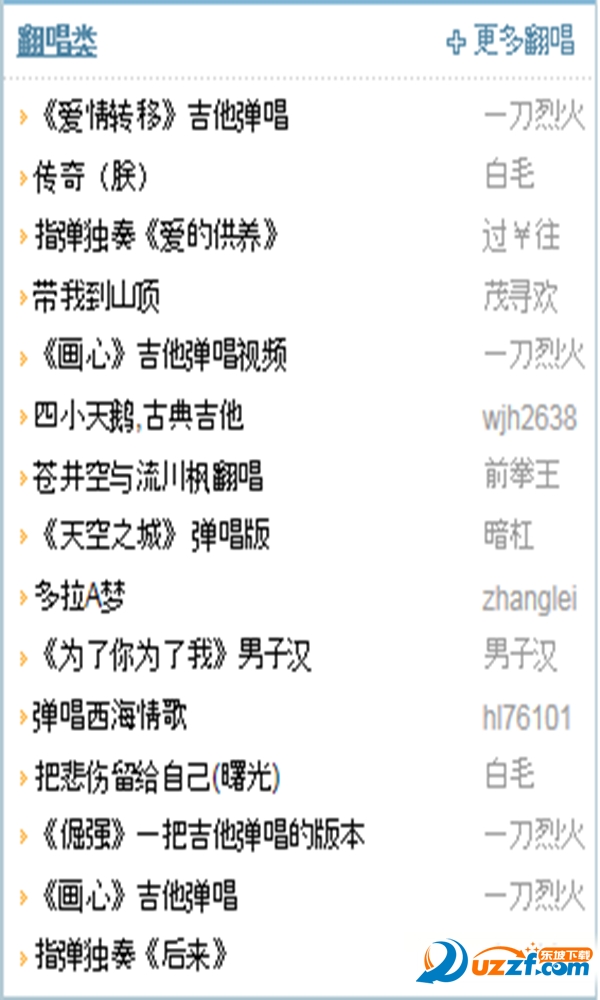This screenshot has width=600, height=1000.
Task: Tap 更多翻唱 to see more covers
Action: pos(511,41)
